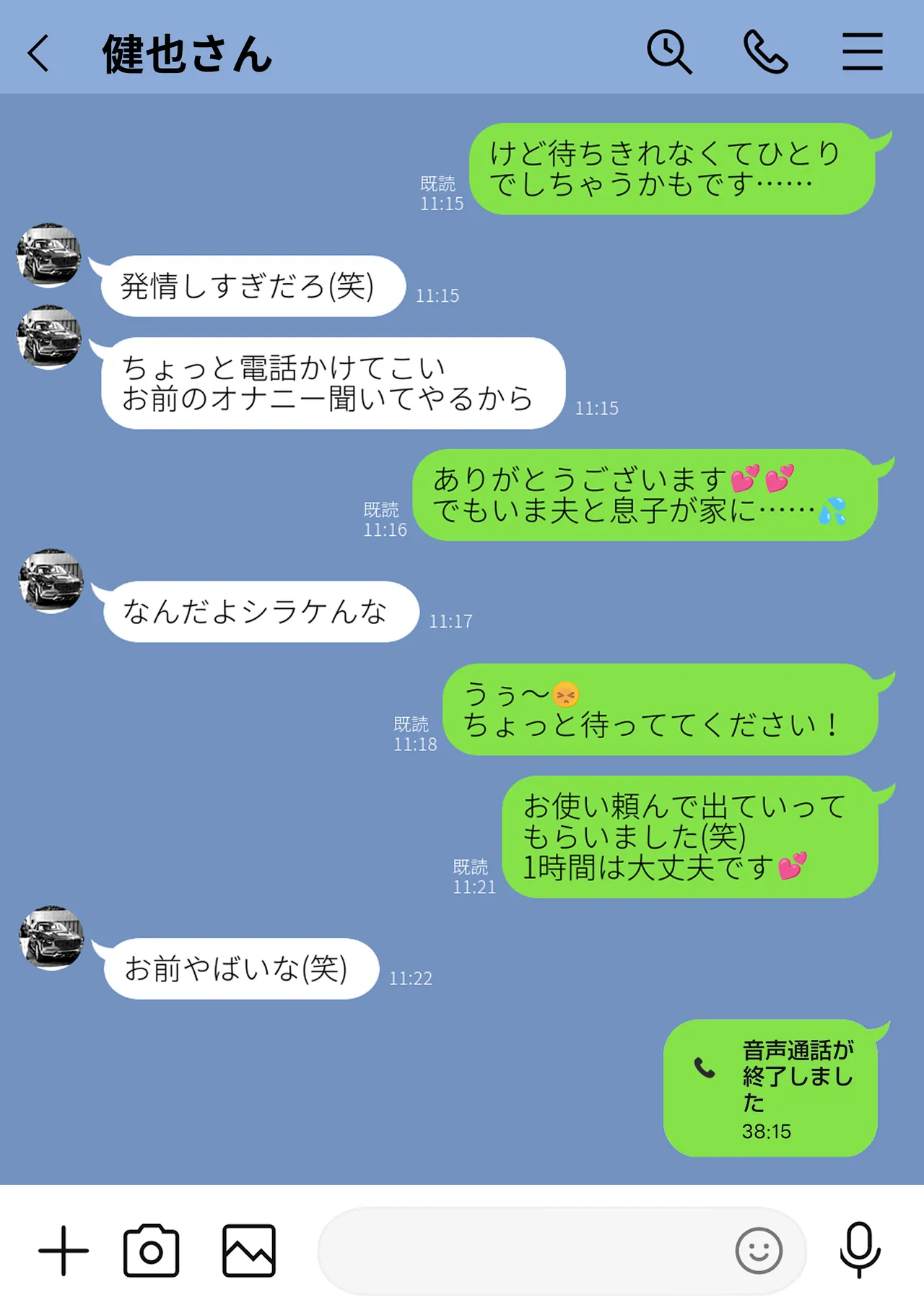Search within this conversation

(669, 52)
